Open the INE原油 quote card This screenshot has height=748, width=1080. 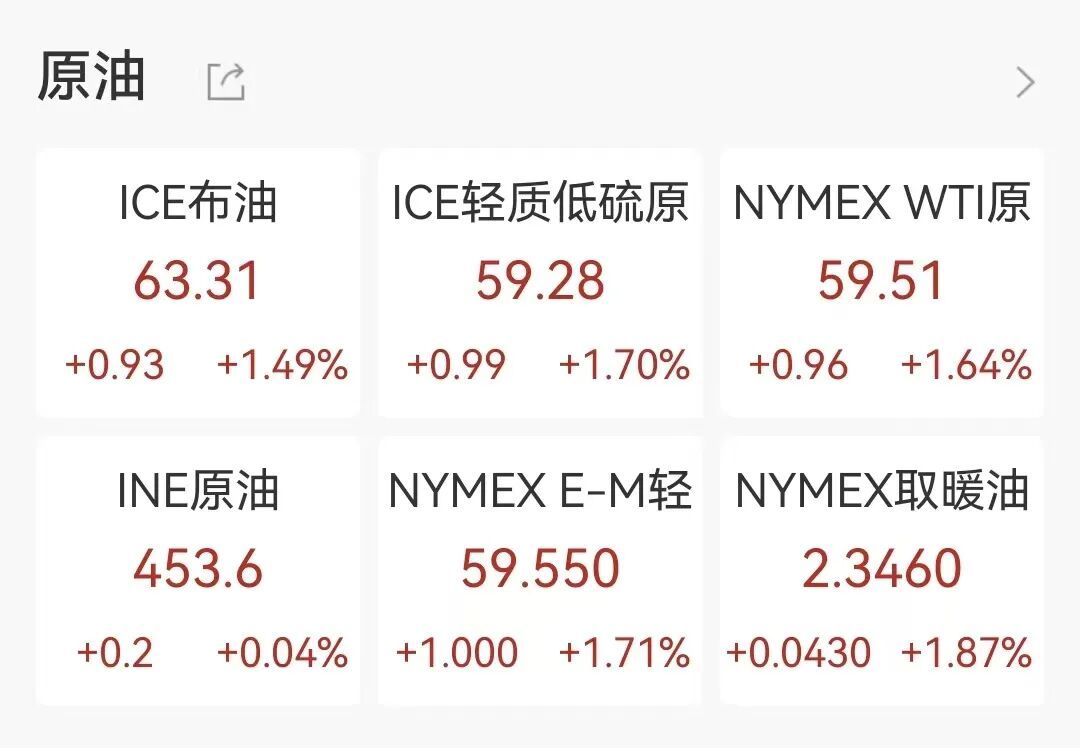[x=198, y=571]
